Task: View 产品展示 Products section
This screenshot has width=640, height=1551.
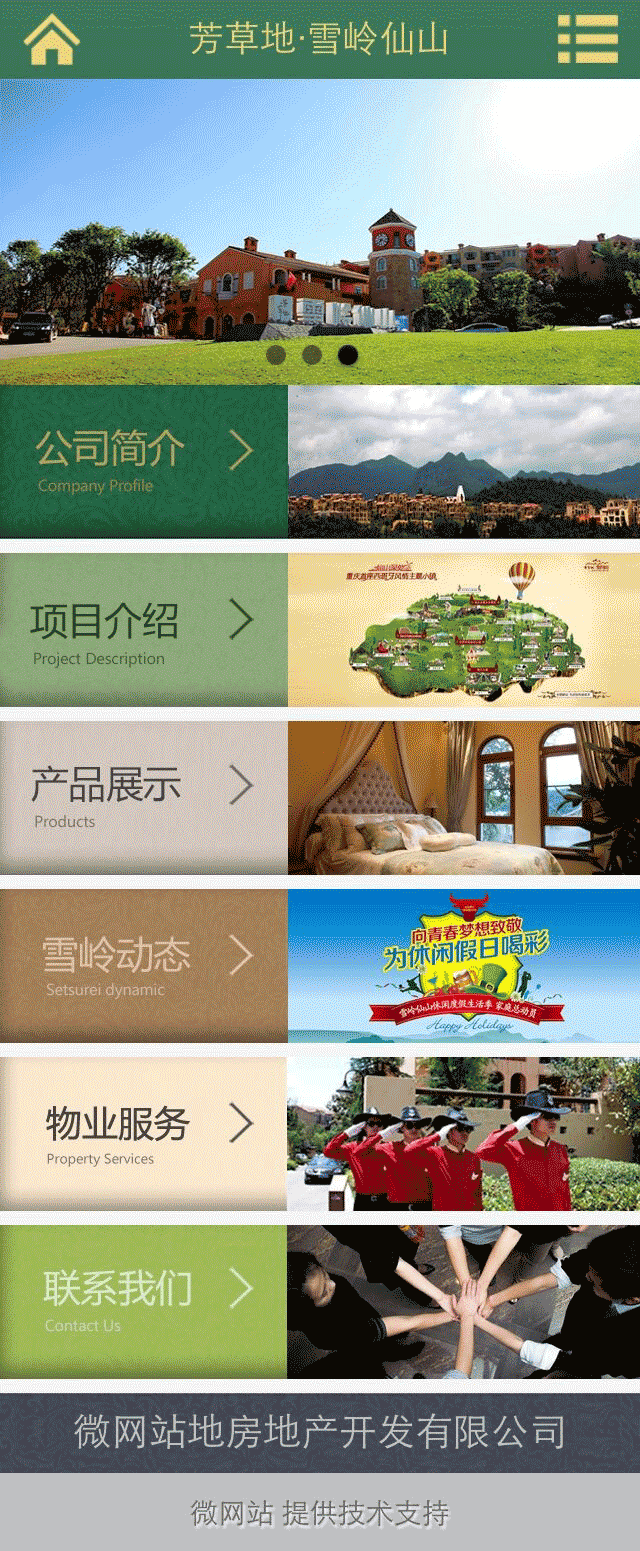Action: click(144, 798)
